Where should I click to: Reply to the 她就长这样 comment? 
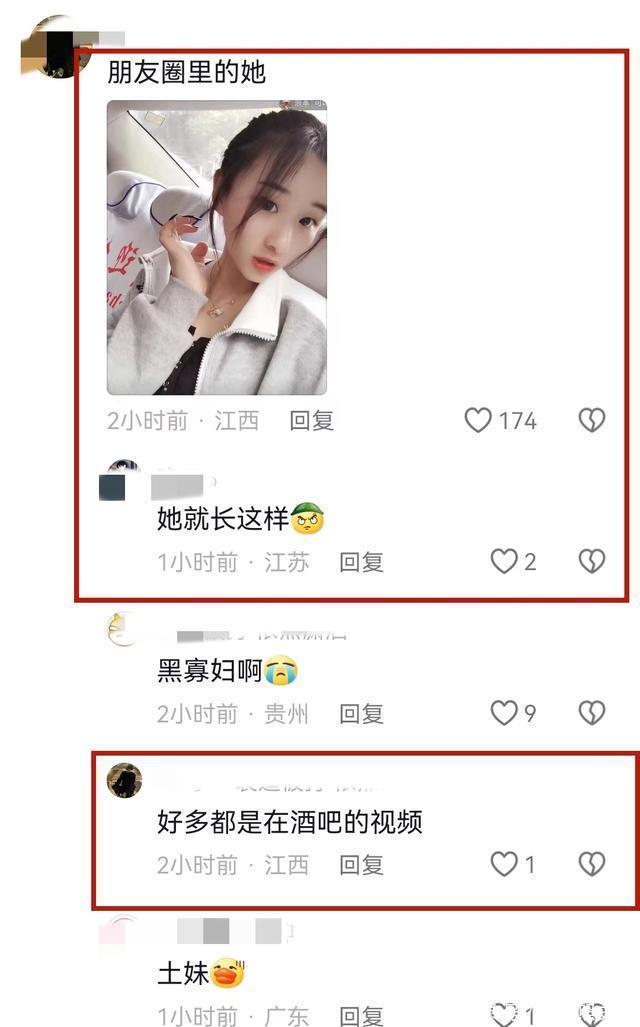pyautogui.click(x=361, y=562)
